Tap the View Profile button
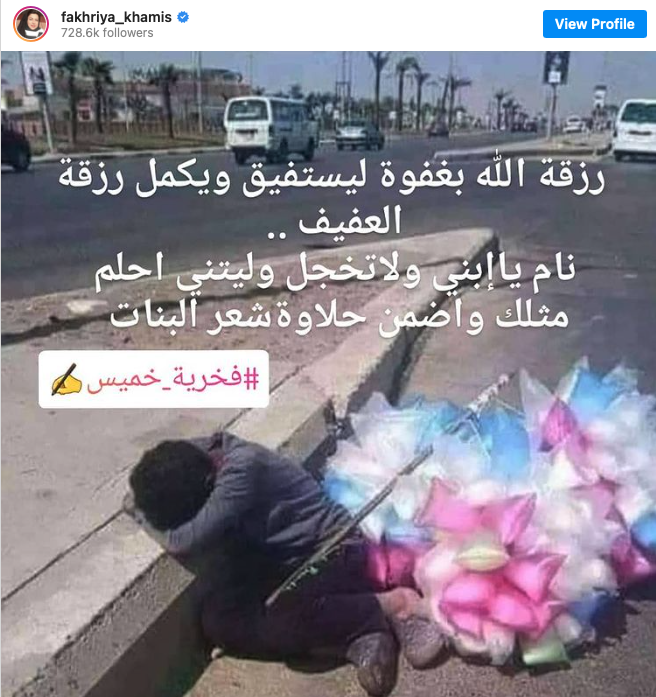This screenshot has width=656, height=697. click(594, 24)
